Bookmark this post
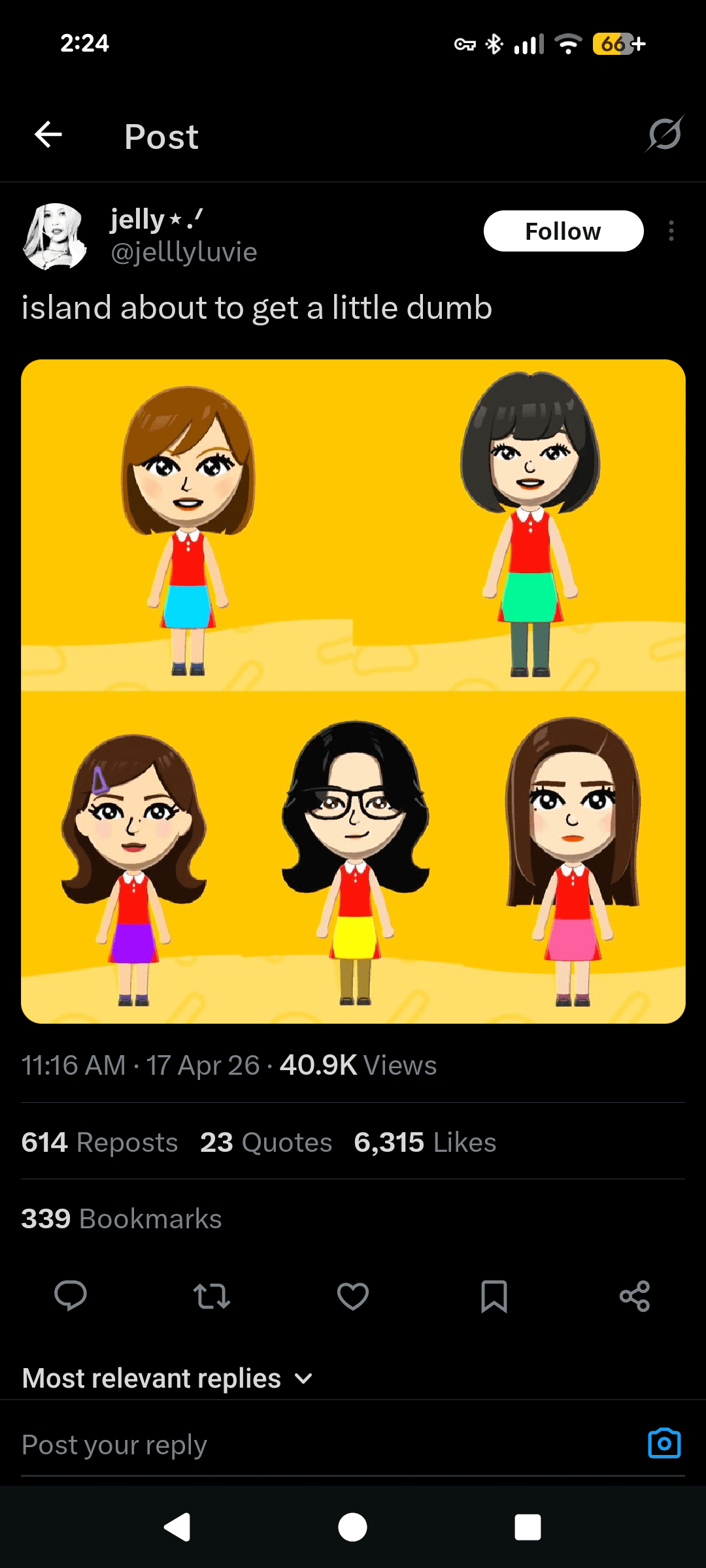Screen dimensions: 706x1568 (x=494, y=1296)
